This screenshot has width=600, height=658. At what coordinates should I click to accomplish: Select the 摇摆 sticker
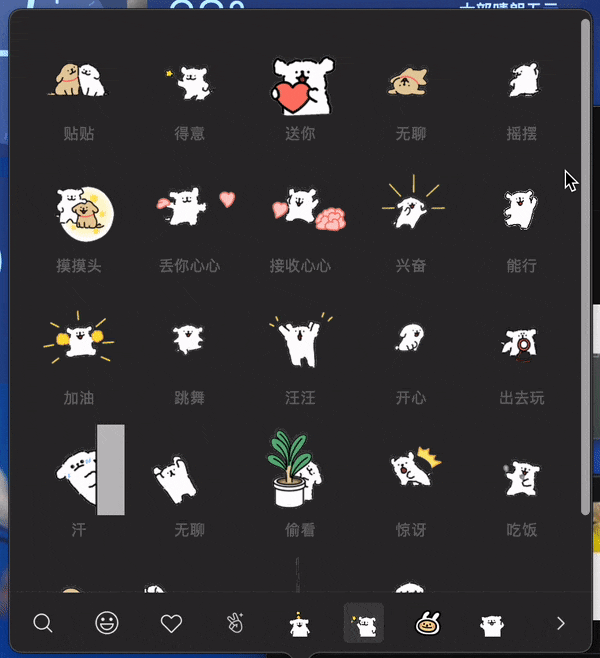pyautogui.click(x=522, y=82)
